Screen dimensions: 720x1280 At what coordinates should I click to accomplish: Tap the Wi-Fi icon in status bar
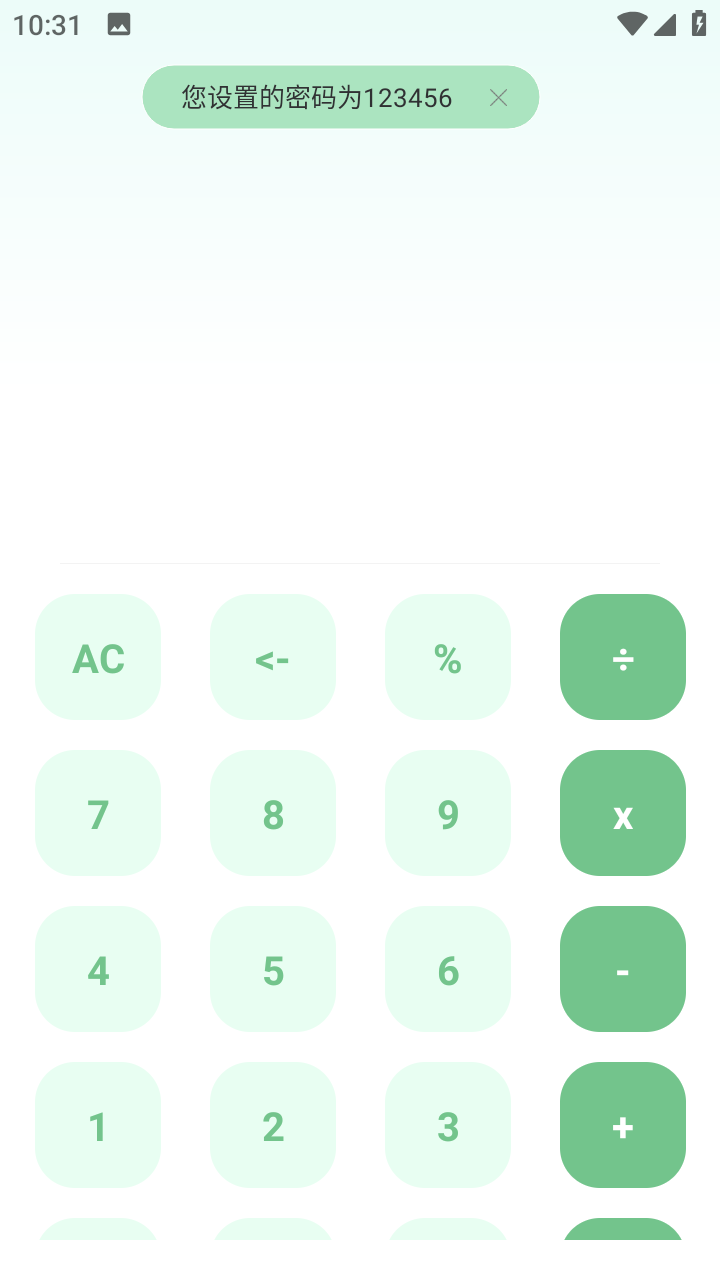click(632, 23)
